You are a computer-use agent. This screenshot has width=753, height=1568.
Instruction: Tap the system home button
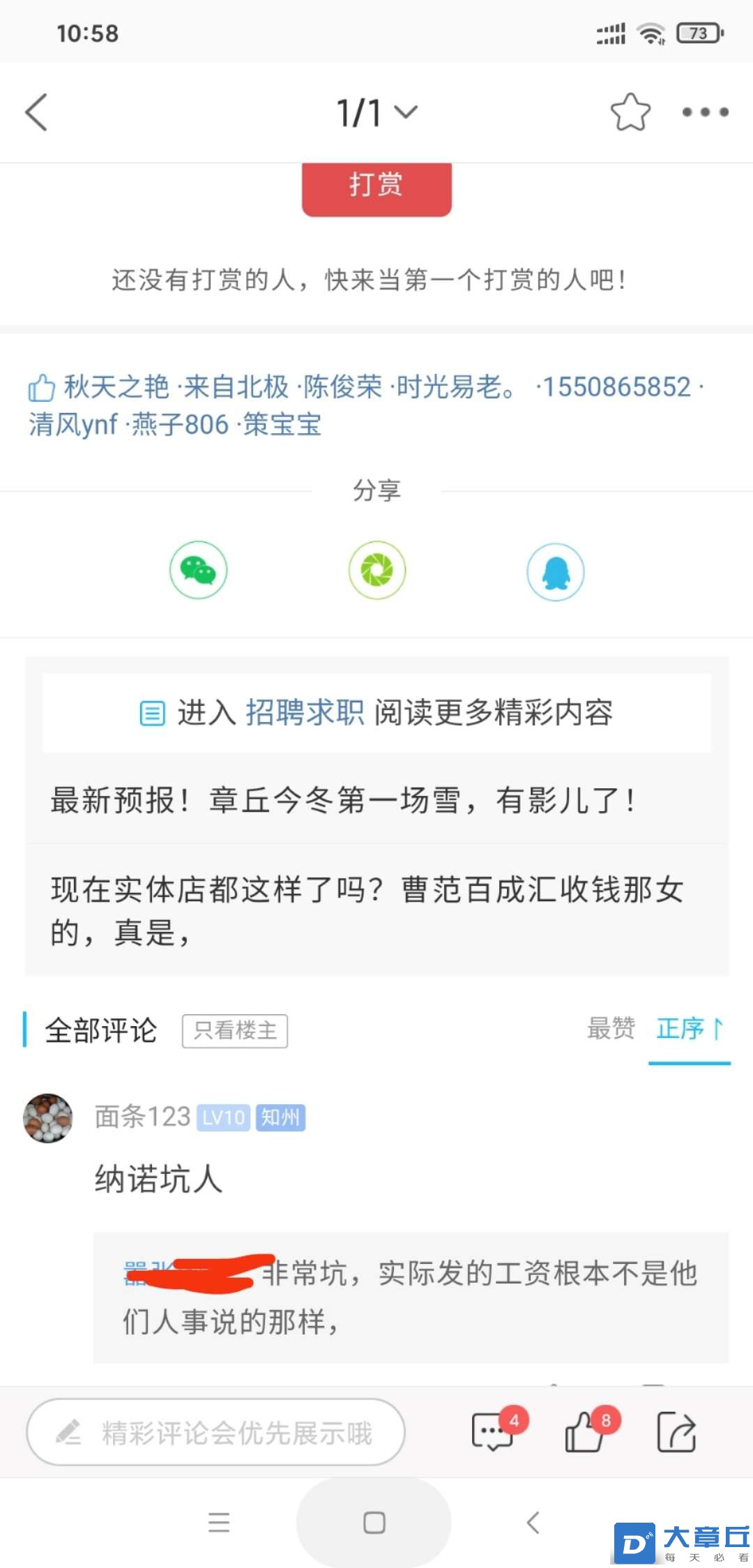pyautogui.click(x=374, y=1522)
